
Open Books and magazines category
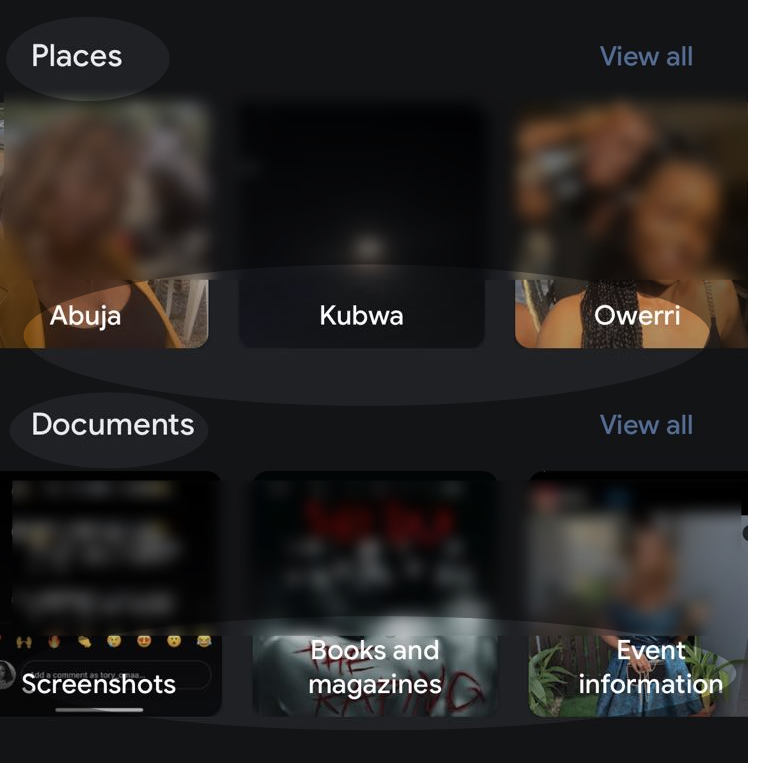click(x=374, y=595)
